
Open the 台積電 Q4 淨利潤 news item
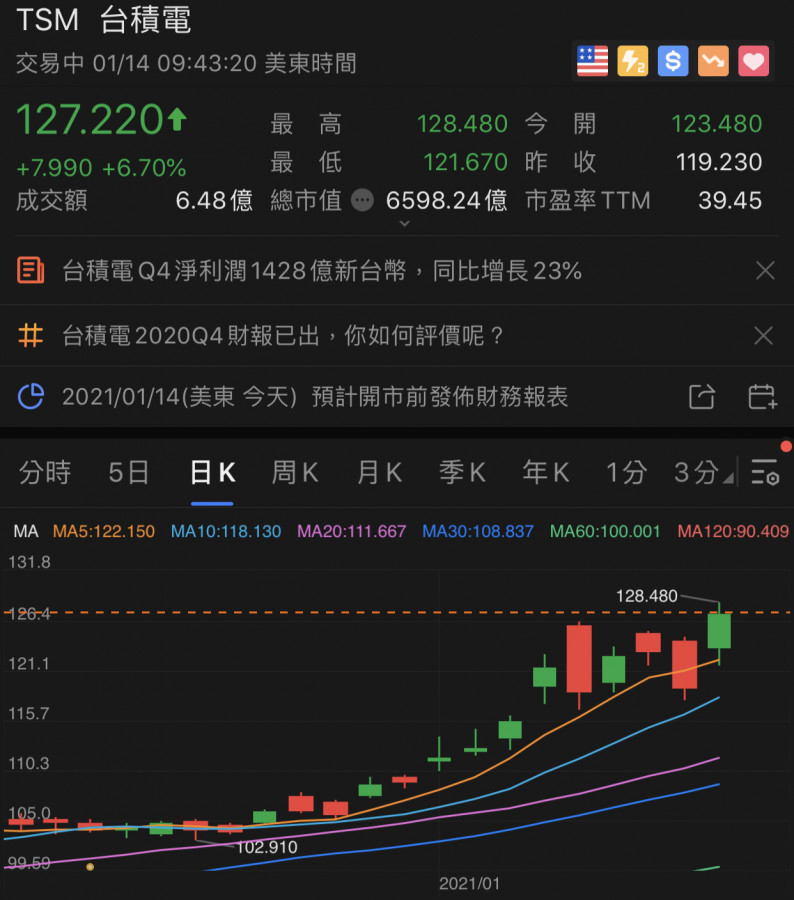coord(320,270)
